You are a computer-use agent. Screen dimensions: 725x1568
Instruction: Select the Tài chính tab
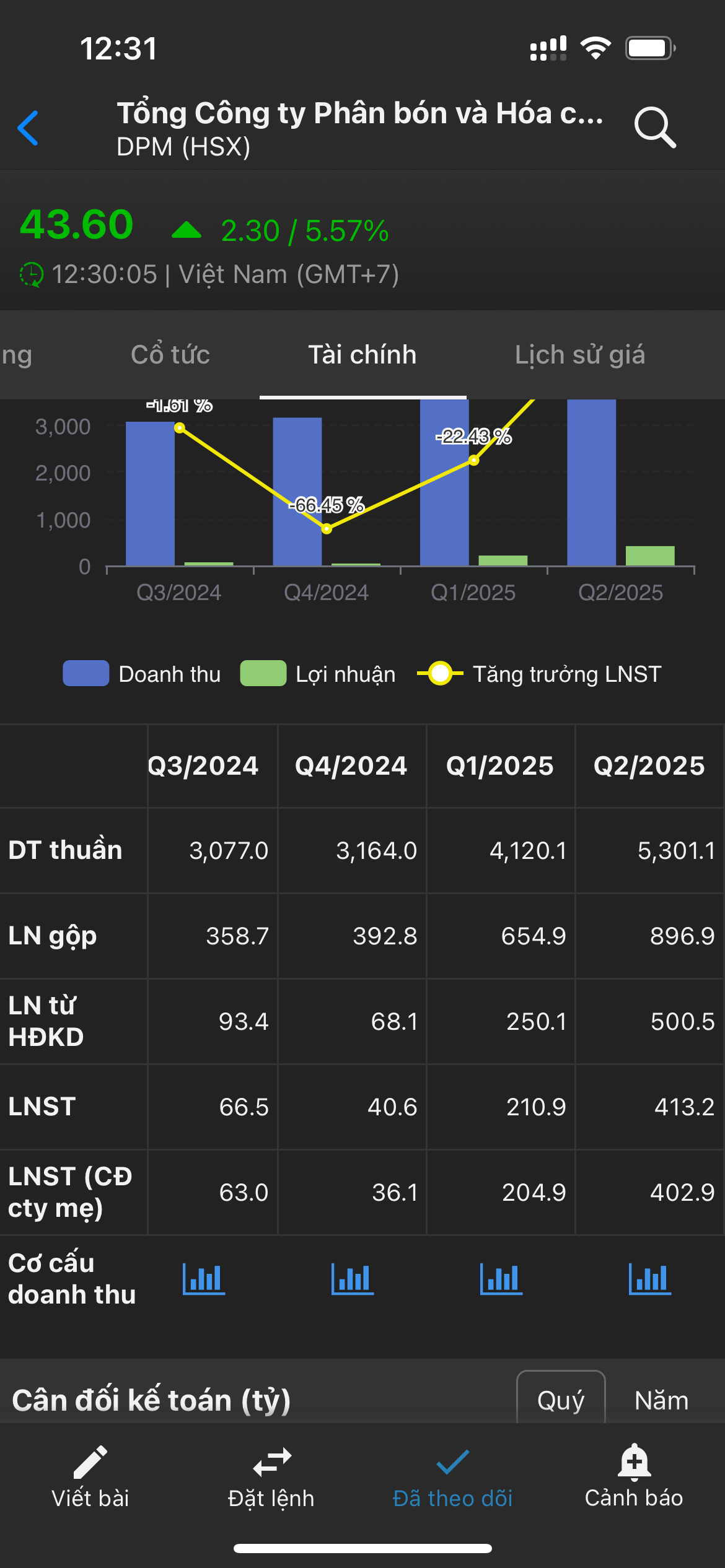click(362, 355)
